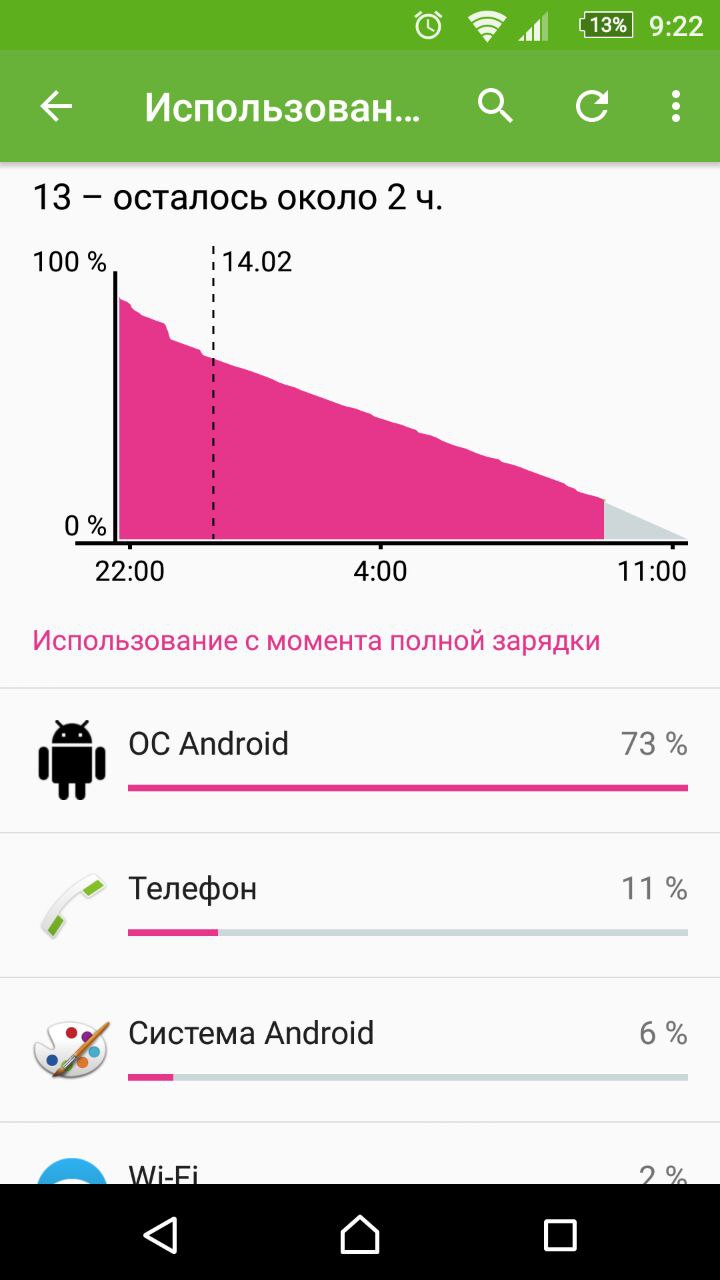Screen dimensions: 720x1280
Task: Tap the system home button
Action: point(360,1235)
